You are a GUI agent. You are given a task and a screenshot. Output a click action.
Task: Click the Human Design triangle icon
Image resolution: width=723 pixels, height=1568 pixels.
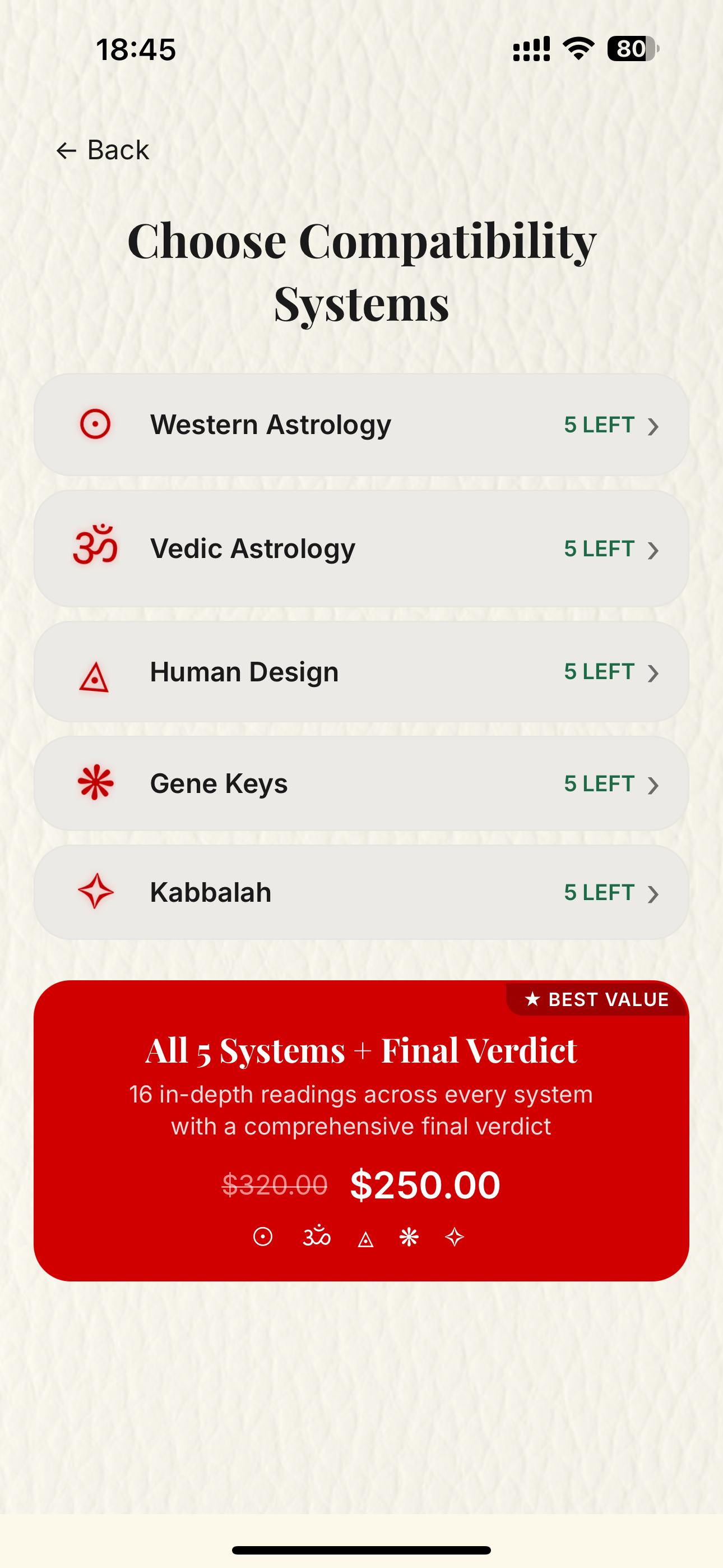click(x=95, y=672)
